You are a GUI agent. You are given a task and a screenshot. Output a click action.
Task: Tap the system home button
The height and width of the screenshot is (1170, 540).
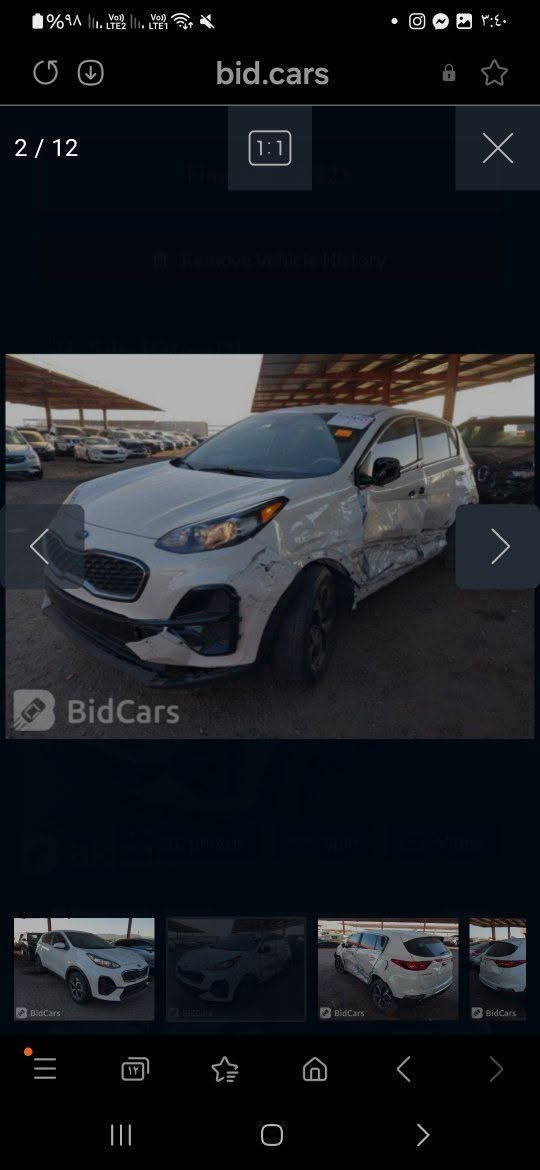271,1135
